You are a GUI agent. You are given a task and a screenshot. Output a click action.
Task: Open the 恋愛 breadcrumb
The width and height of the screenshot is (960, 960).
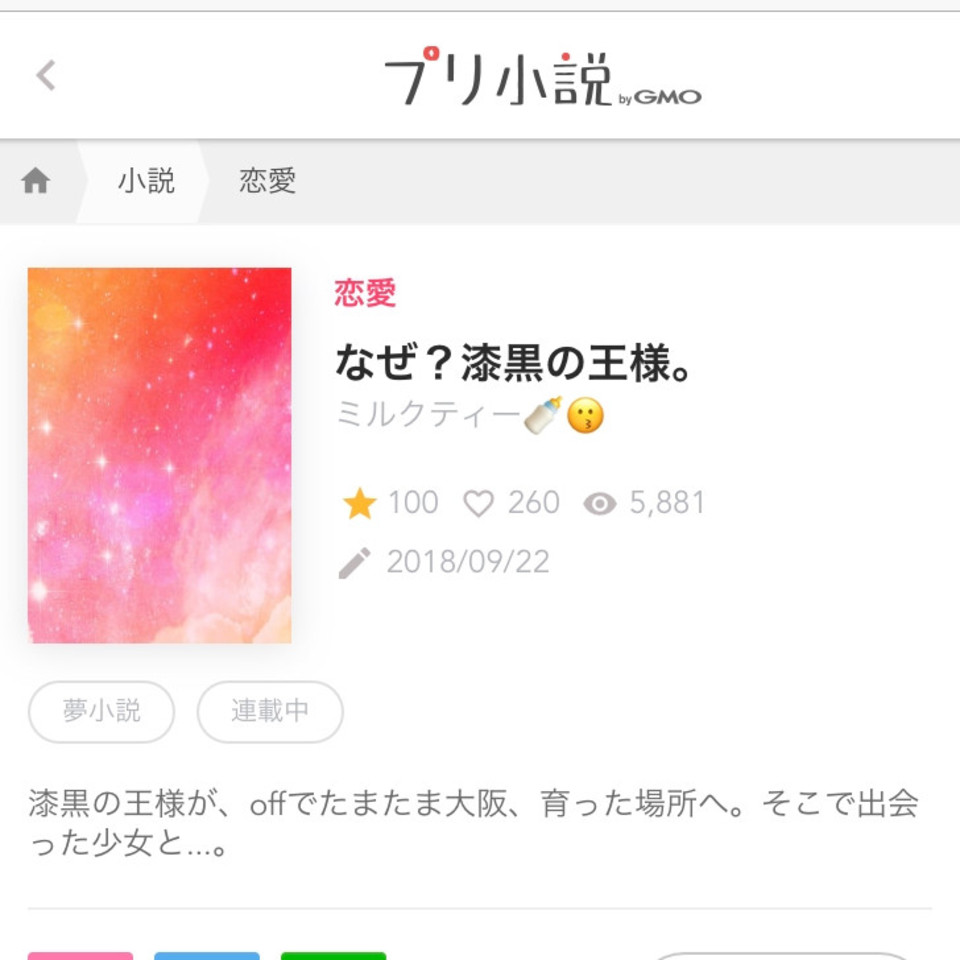point(267,181)
